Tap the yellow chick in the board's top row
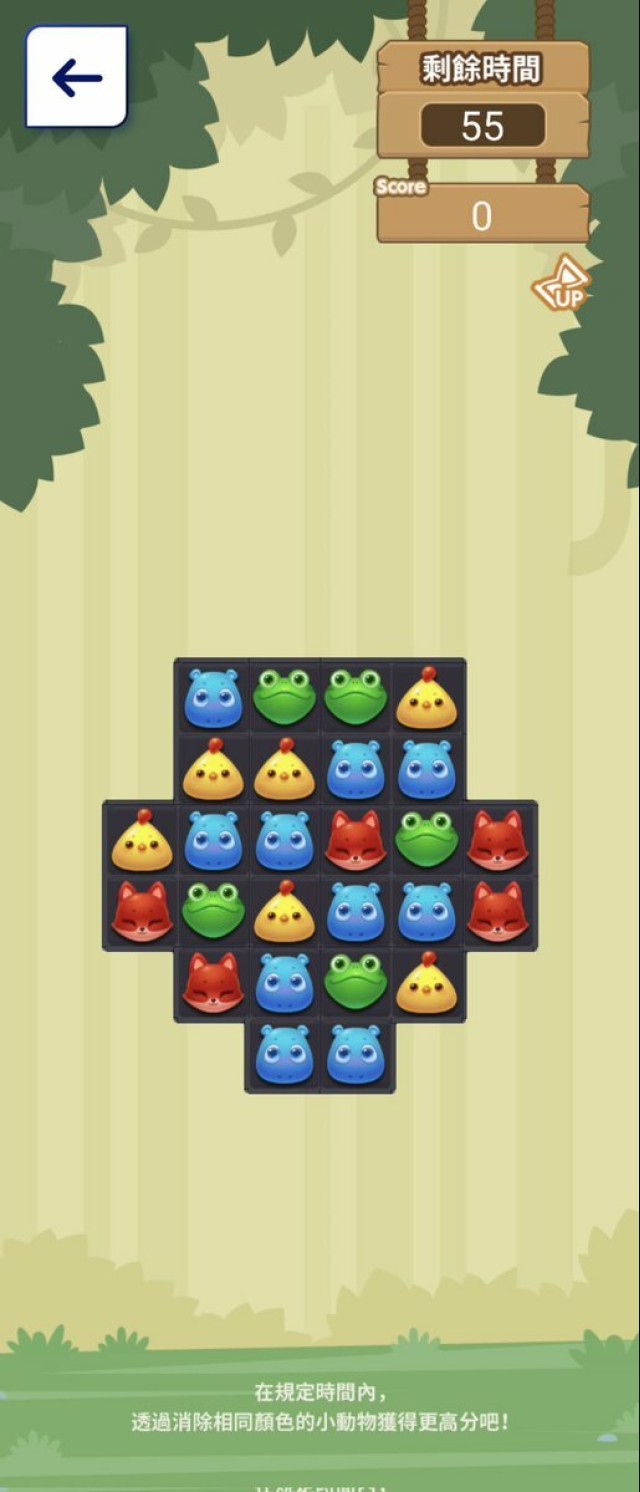The height and width of the screenshot is (1492, 640). (x=427, y=698)
